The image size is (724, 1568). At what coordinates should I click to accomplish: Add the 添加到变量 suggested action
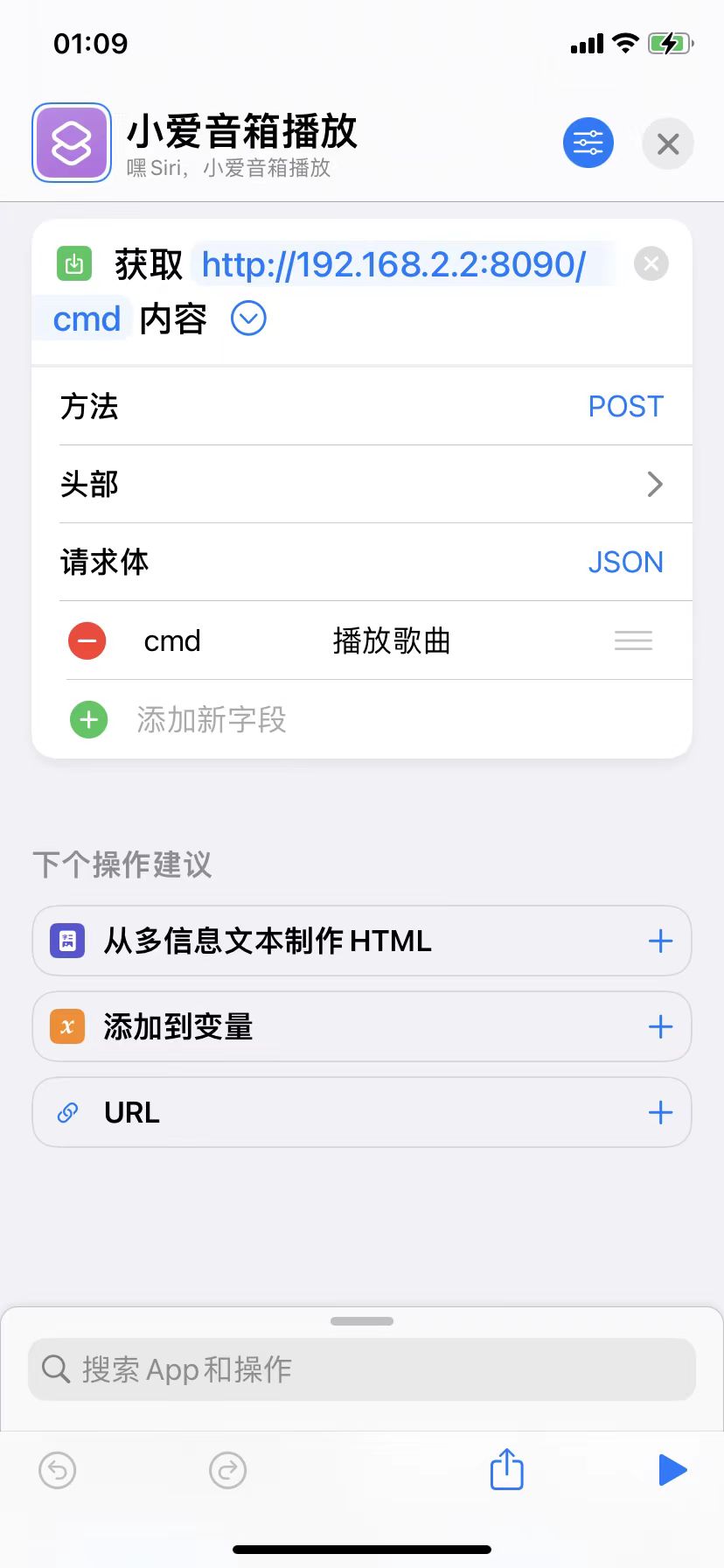pos(660,1027)
